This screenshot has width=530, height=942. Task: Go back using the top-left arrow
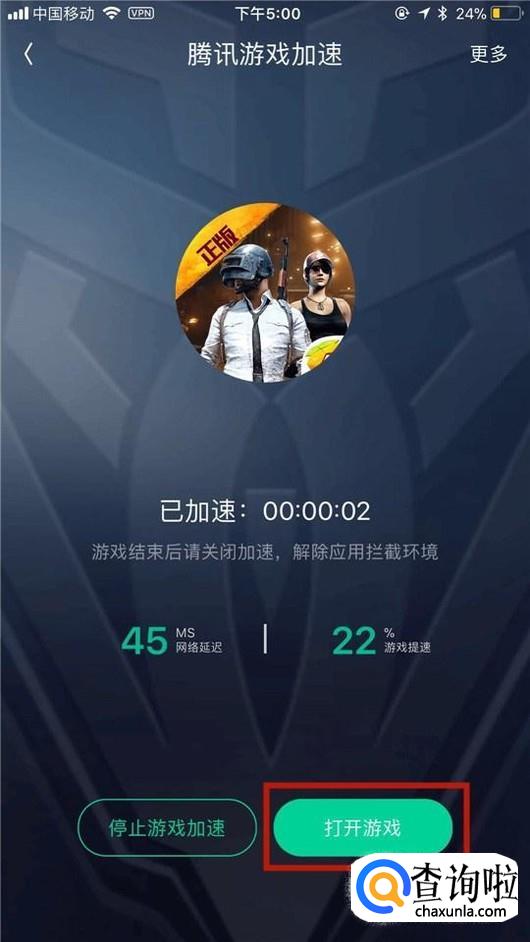click(x=28, y=55)
